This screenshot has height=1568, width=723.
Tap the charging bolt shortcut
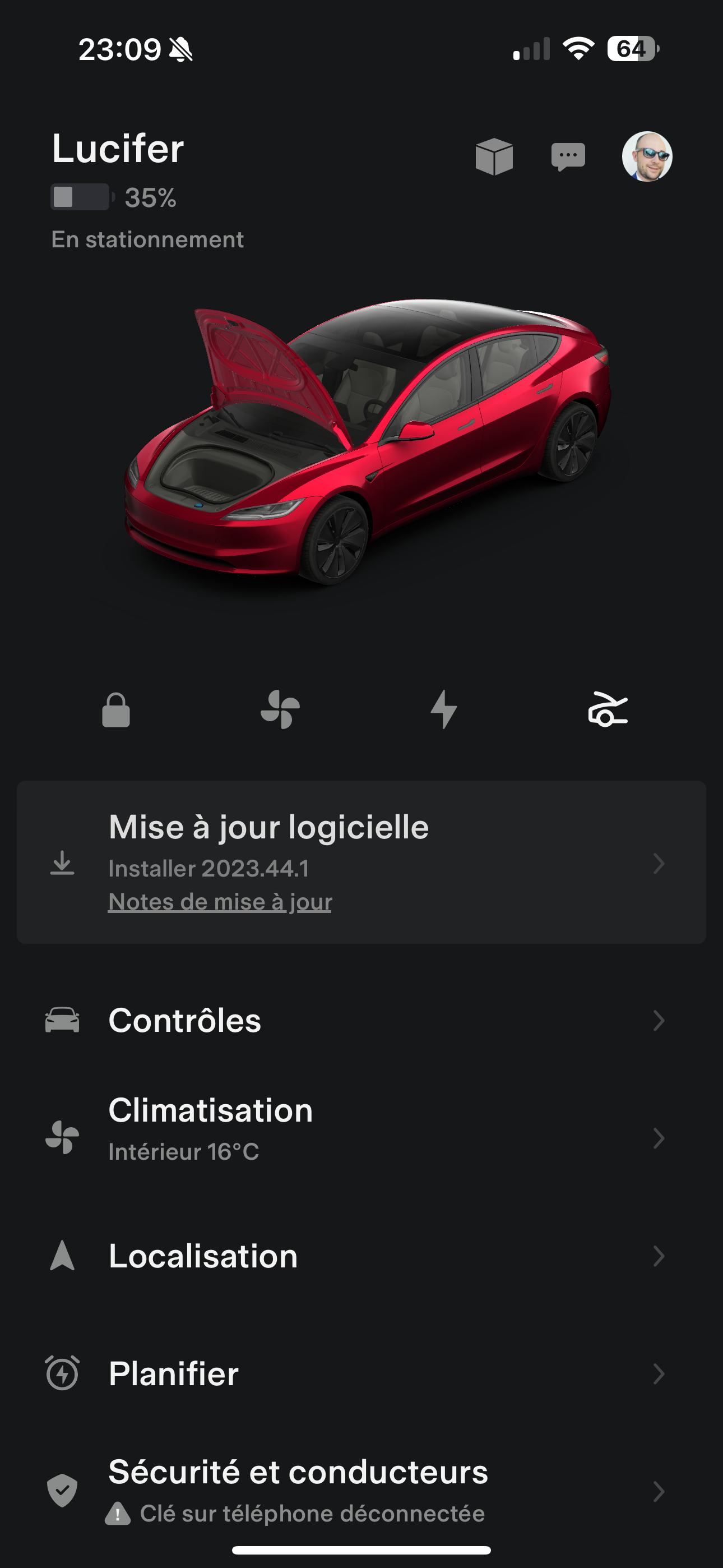click(444, 710)
